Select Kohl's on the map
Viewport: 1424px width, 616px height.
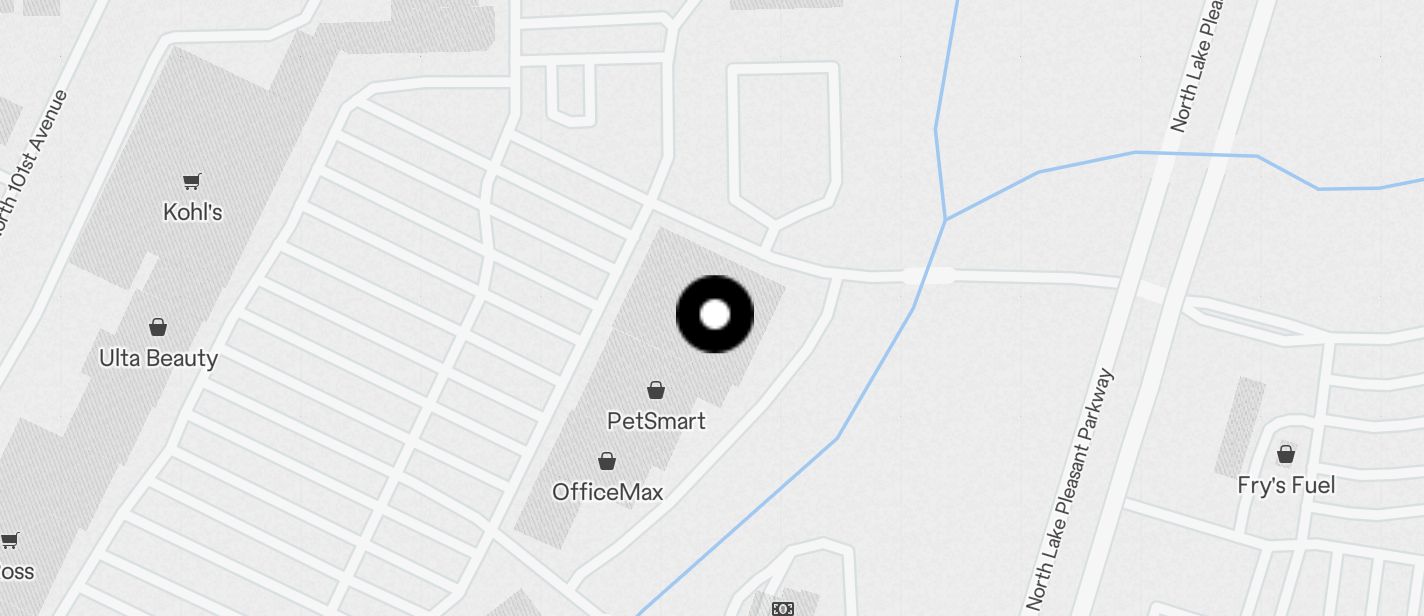(191, 182)
